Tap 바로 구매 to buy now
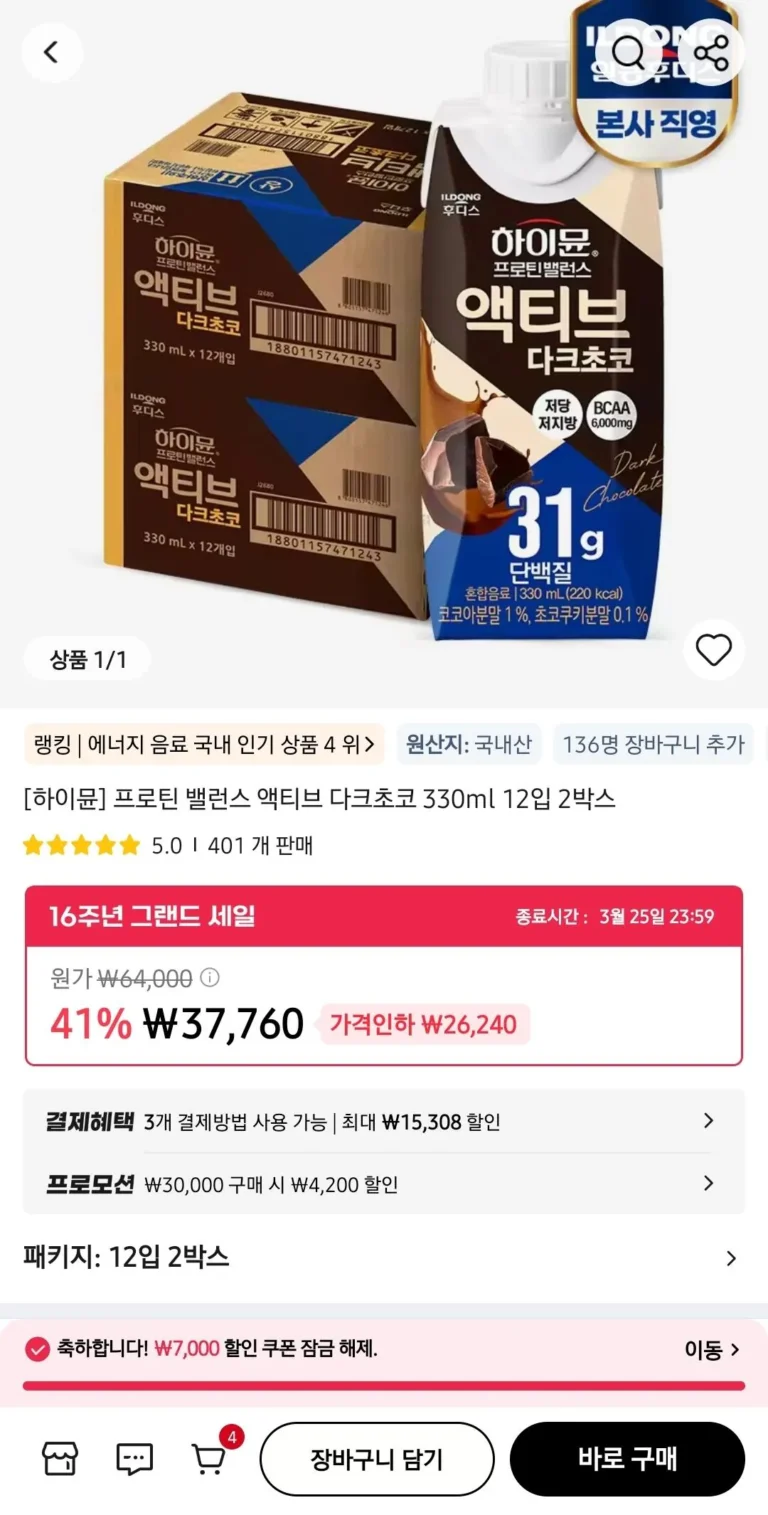This screenshot has width=768, height=1515. click(x=628, y=1459)
